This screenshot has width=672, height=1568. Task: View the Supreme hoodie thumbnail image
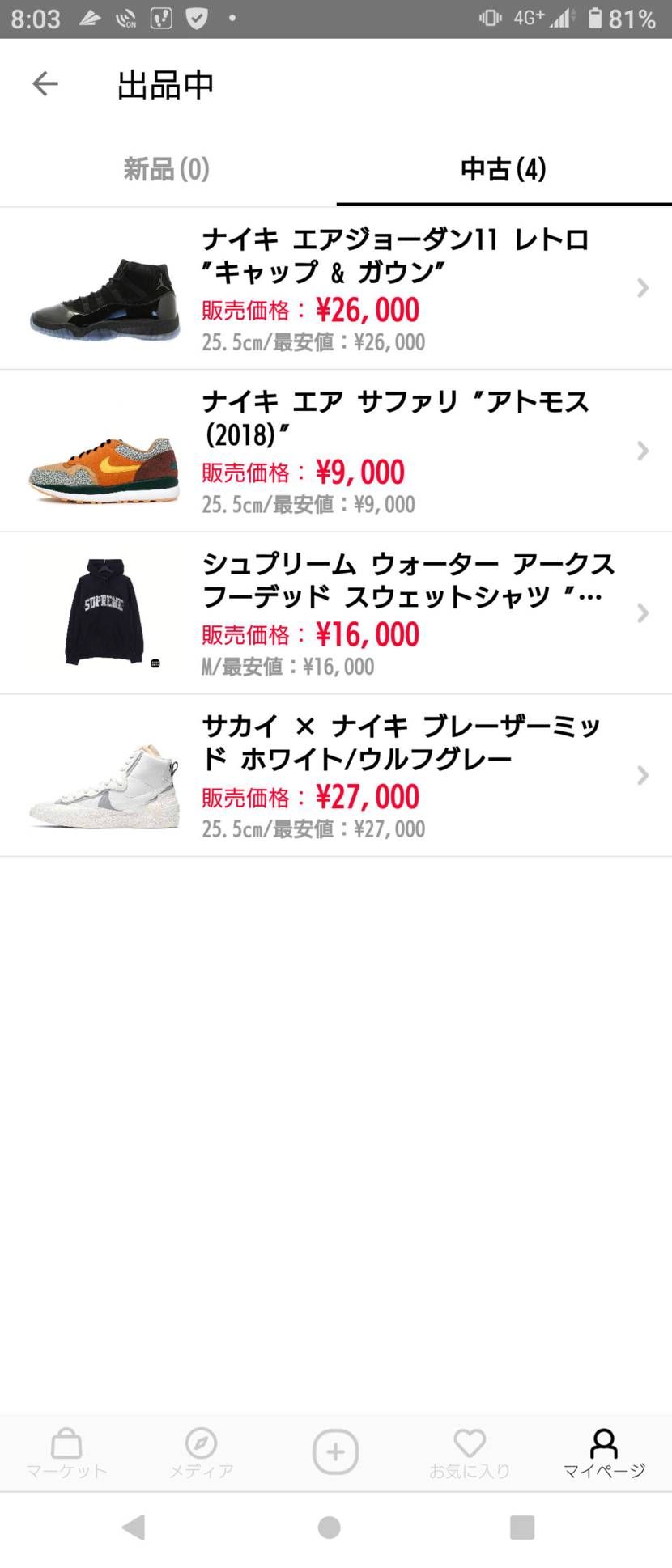(105, 611)
